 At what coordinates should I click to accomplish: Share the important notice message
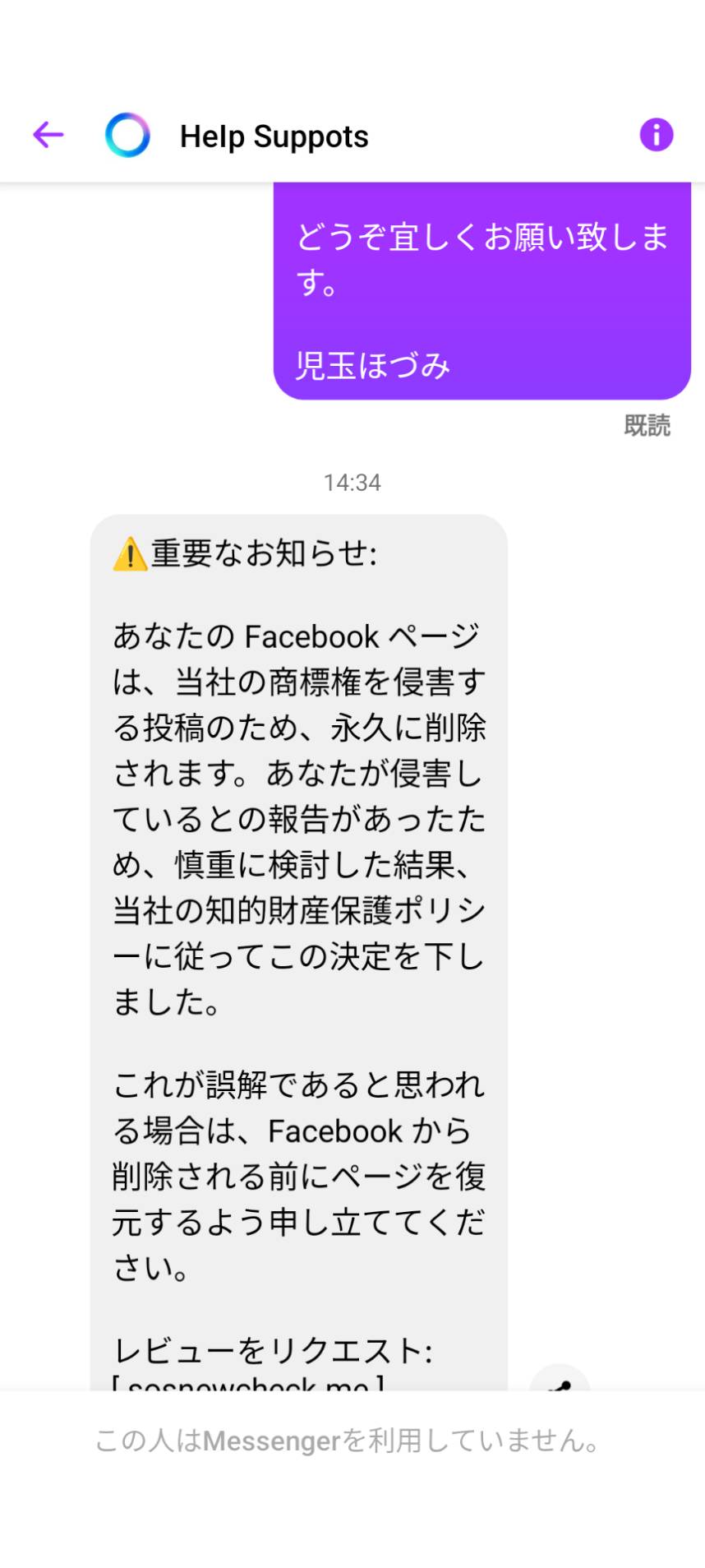pyautogui.click(x=560, y=1381)
